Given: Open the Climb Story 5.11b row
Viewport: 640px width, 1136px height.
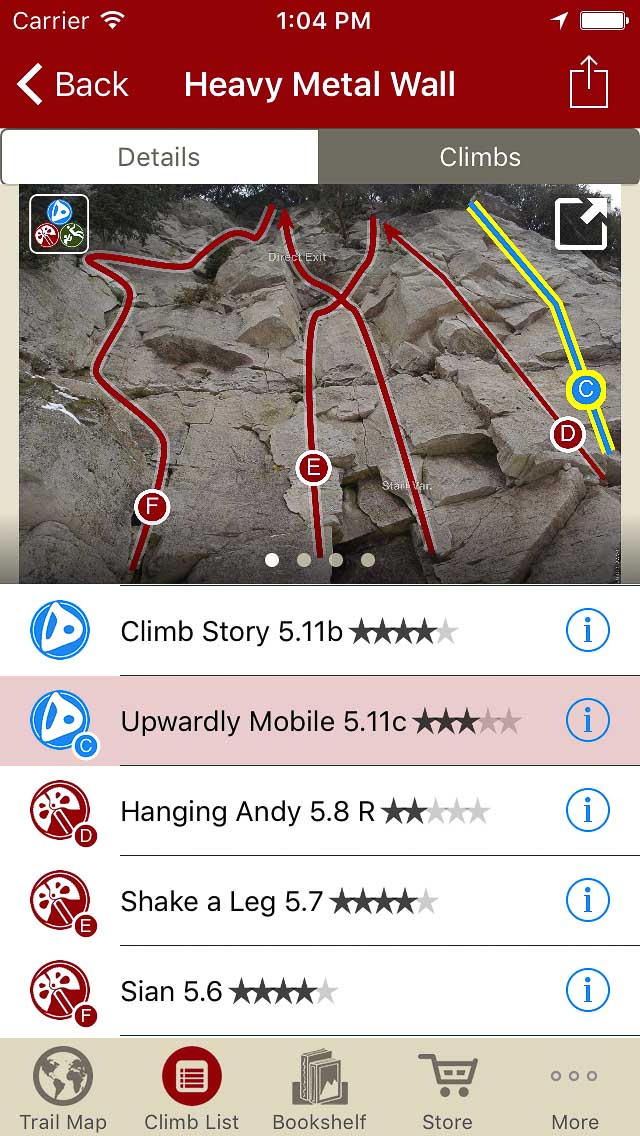Looking at the screenshot, I should pos(290,631).
